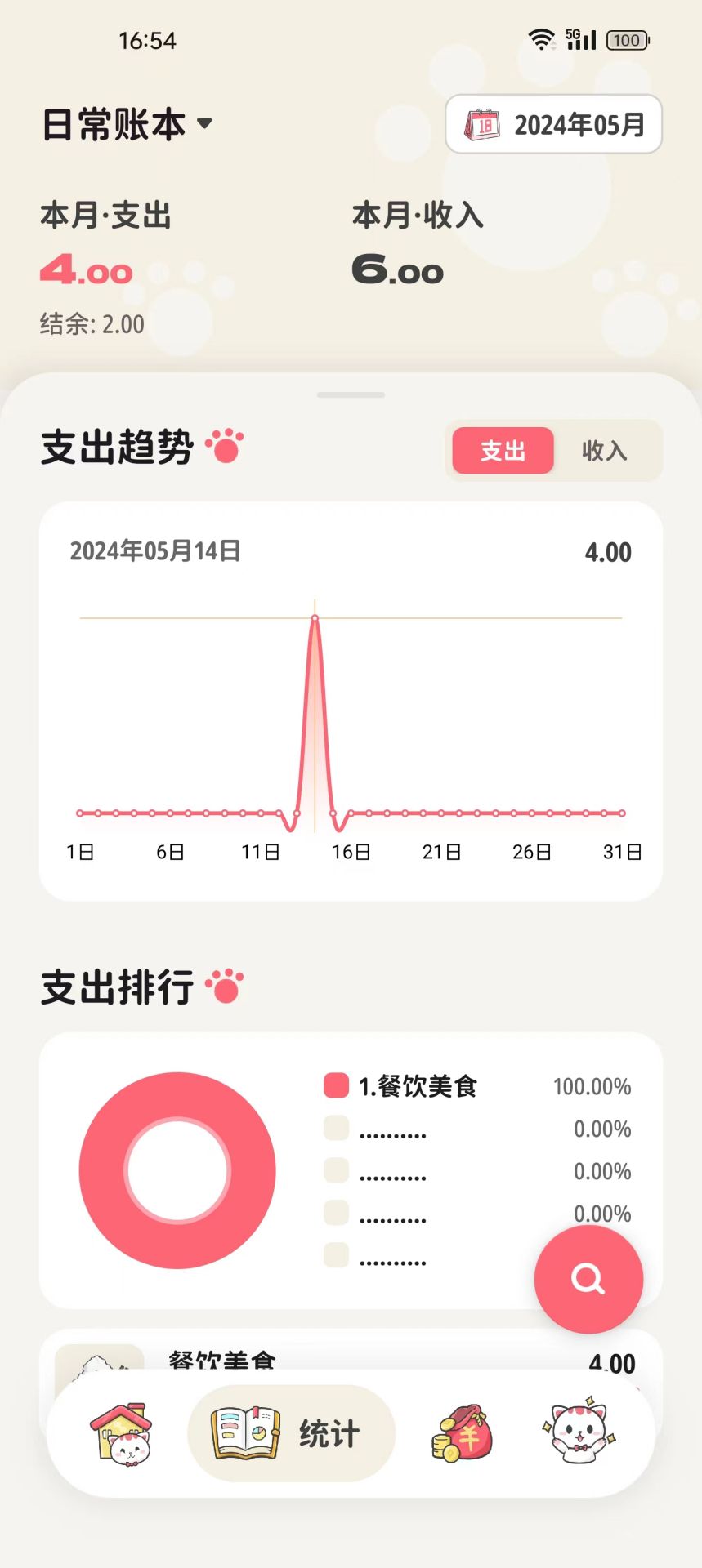Select the May 14 peak point on the chart

point(315,618)
